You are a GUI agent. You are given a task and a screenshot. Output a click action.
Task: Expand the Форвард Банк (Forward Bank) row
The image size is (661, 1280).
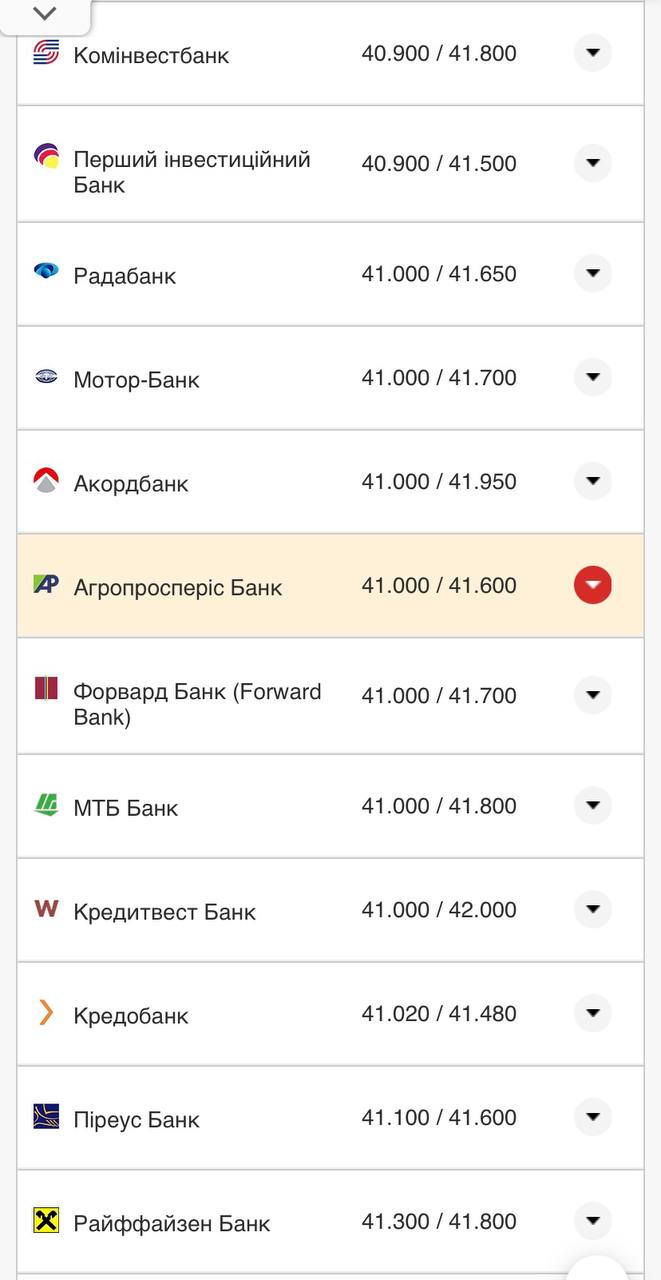click(592, 695)
